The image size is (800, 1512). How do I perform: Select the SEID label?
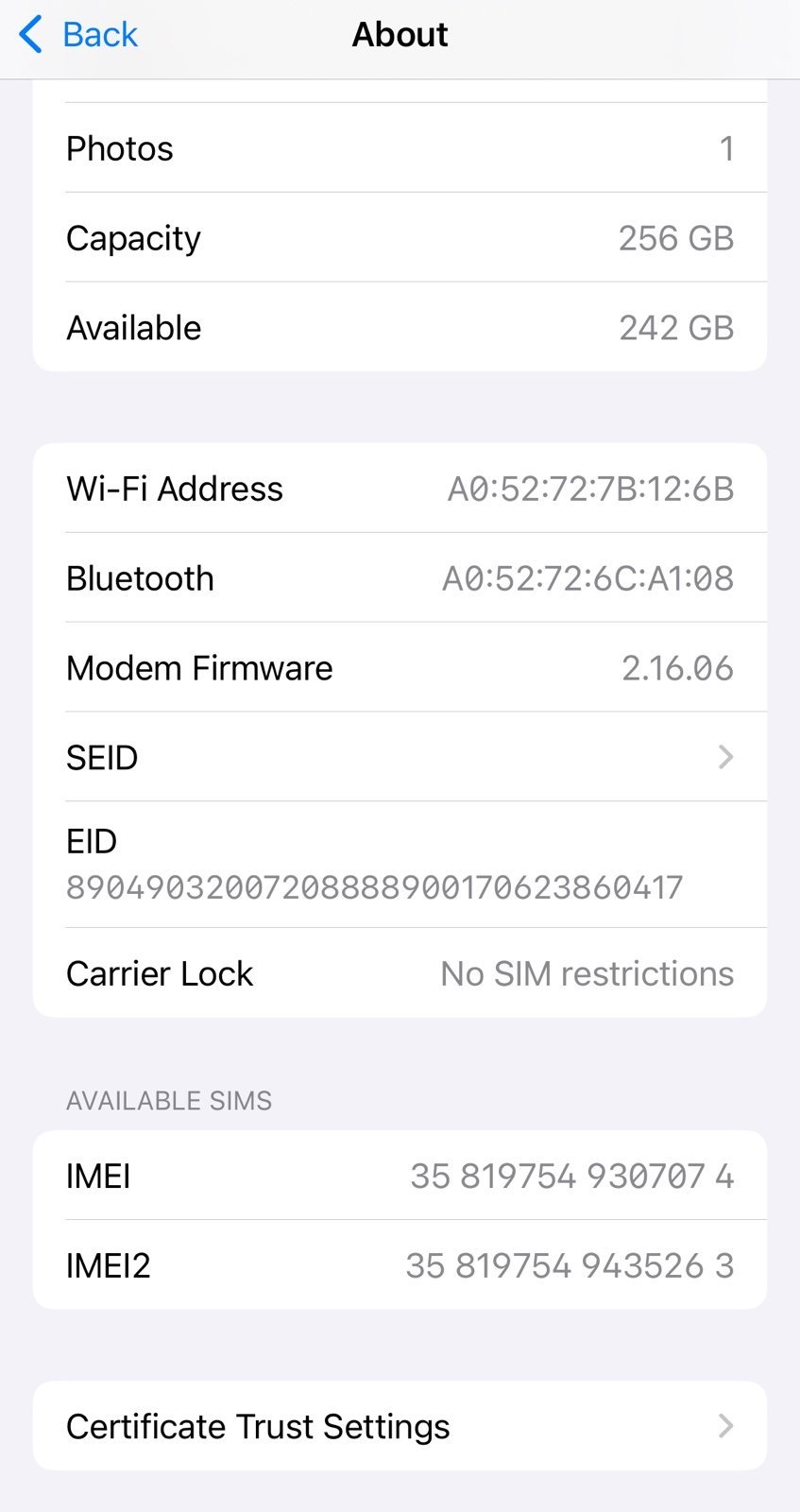click(101, 757)
